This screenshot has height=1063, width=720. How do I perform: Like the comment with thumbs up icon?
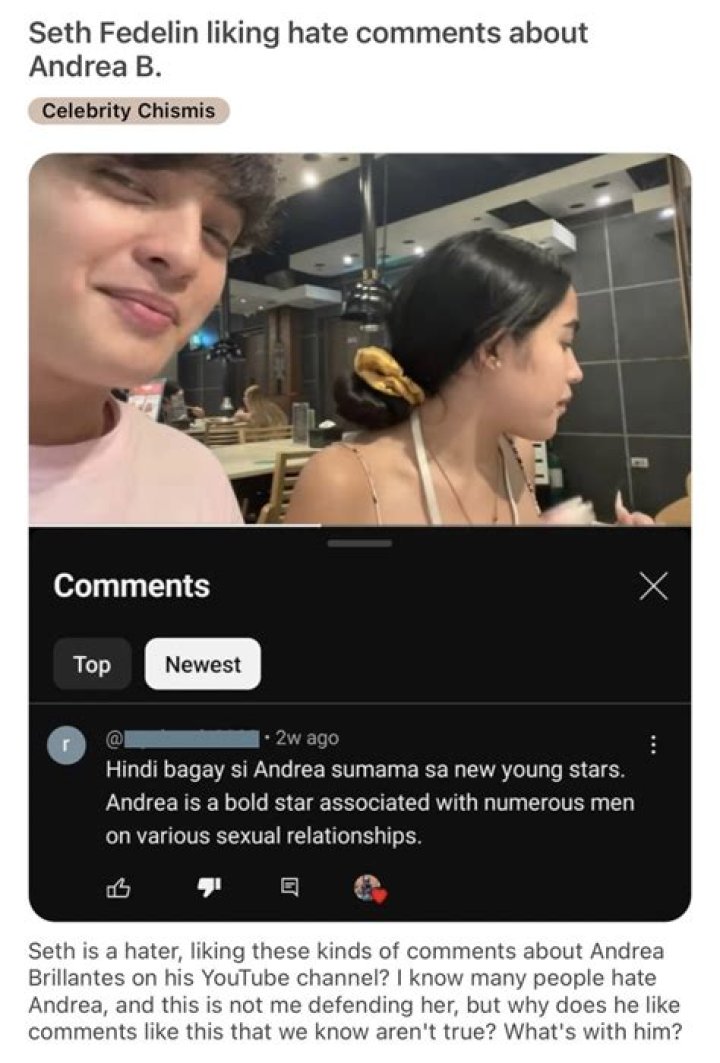coord(118,886)
